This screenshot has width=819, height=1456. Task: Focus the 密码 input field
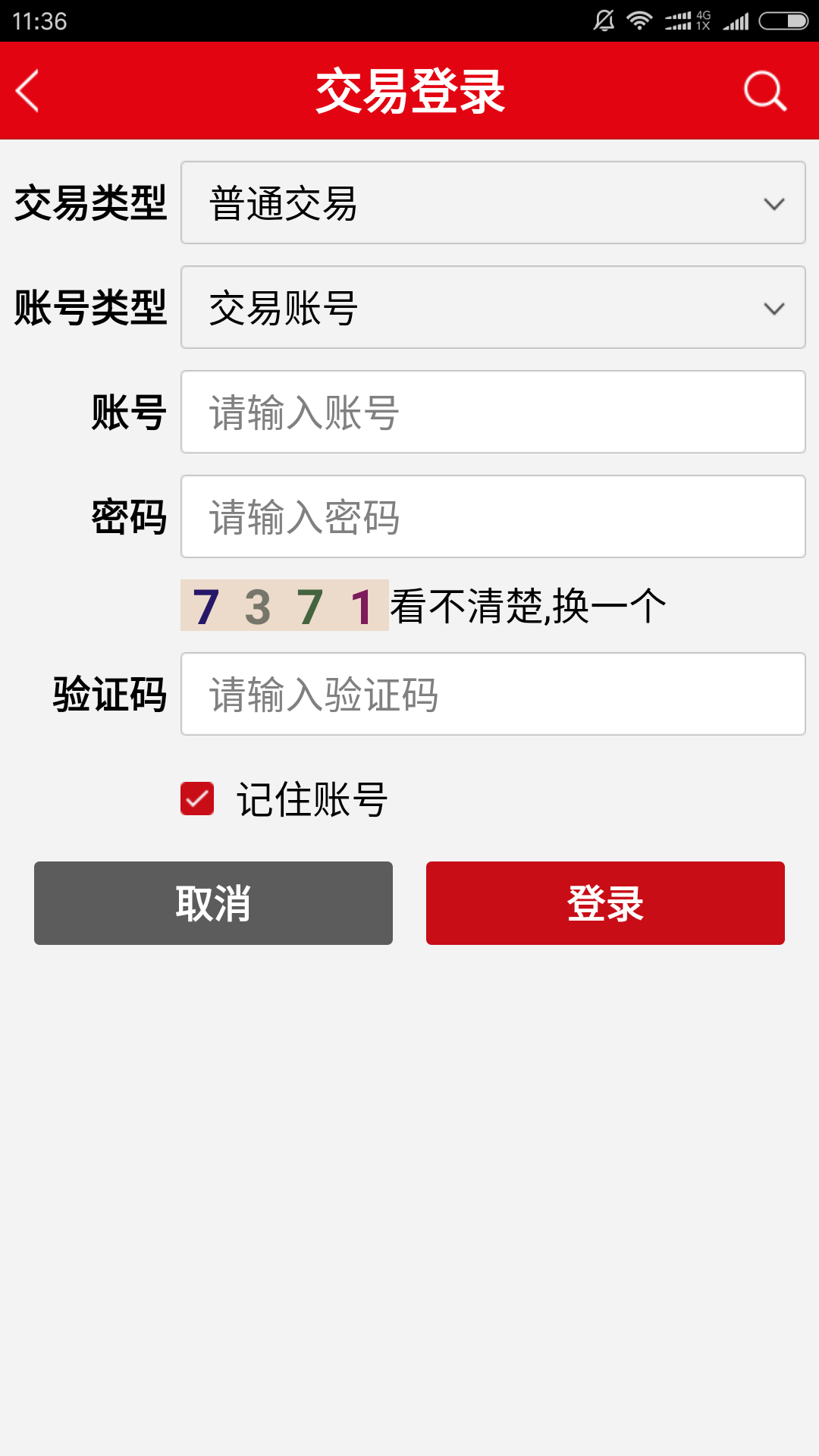pos(493,517)
